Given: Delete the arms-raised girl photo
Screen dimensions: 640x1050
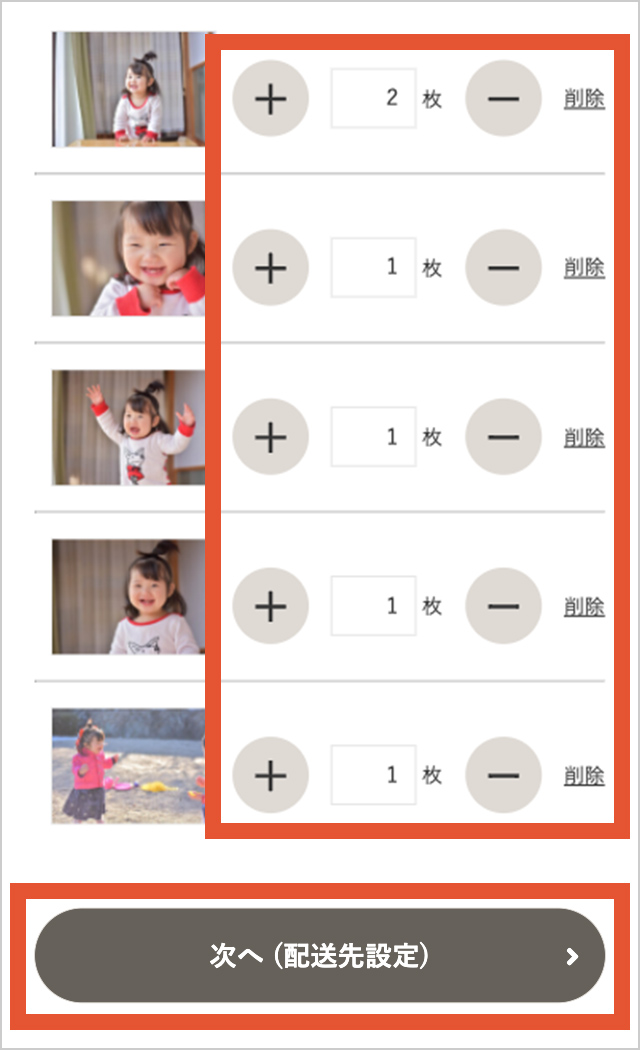Looking at the screenshot, I should [584, 438].
